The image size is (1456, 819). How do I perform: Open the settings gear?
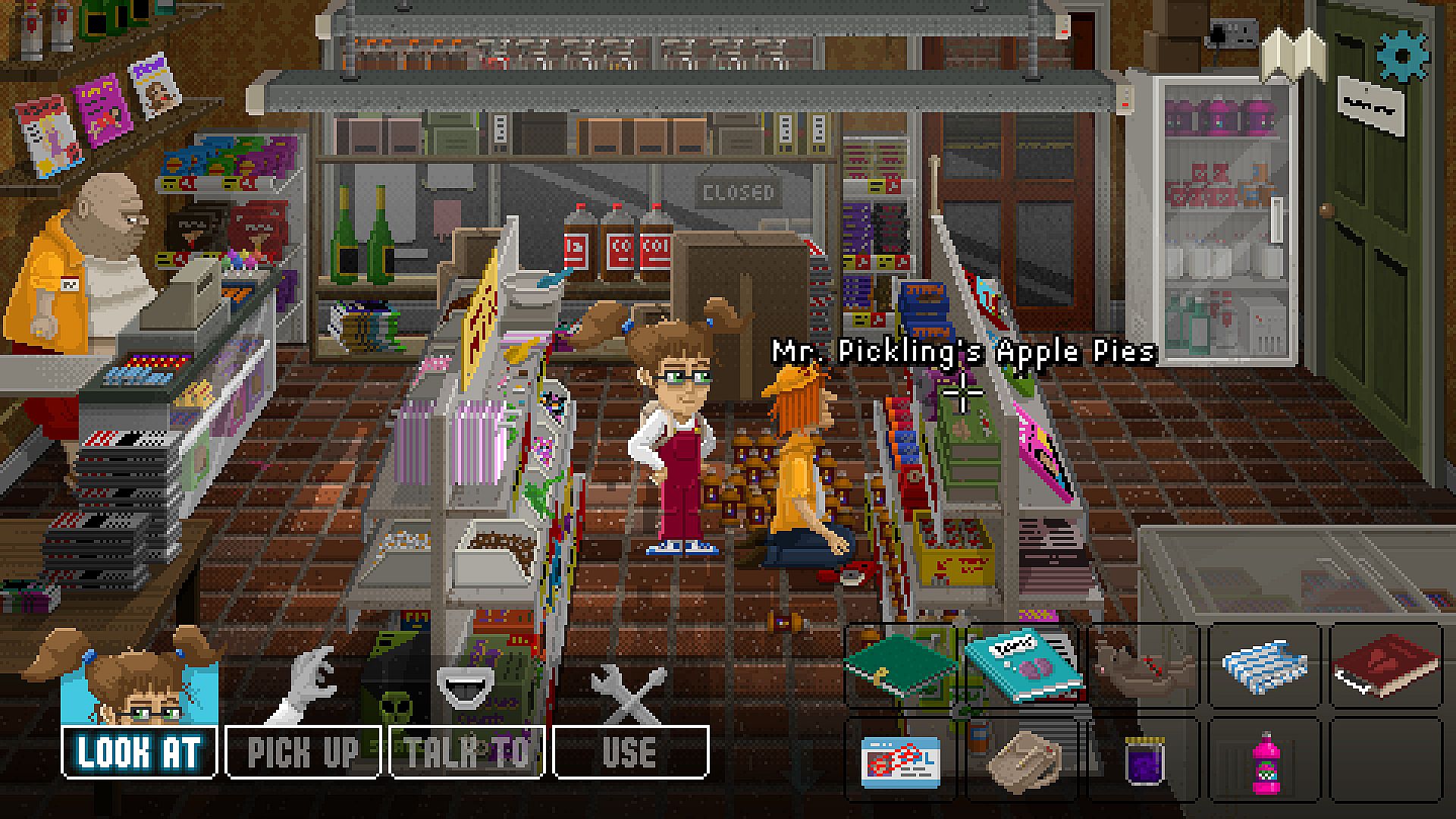(x=1402, y=55)
